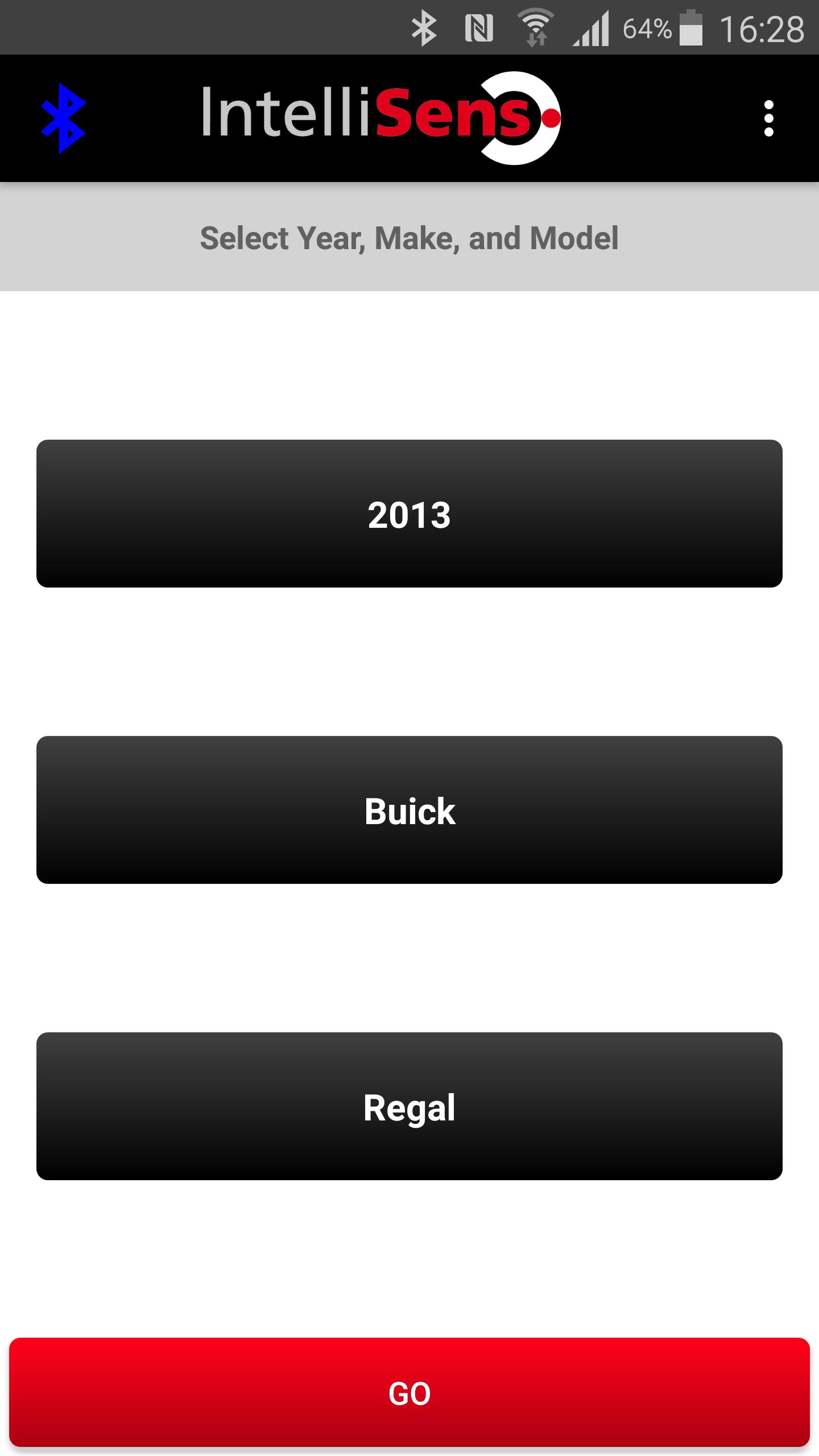
Task: Change the year 2013 selection
Action: tap(409, 514)
